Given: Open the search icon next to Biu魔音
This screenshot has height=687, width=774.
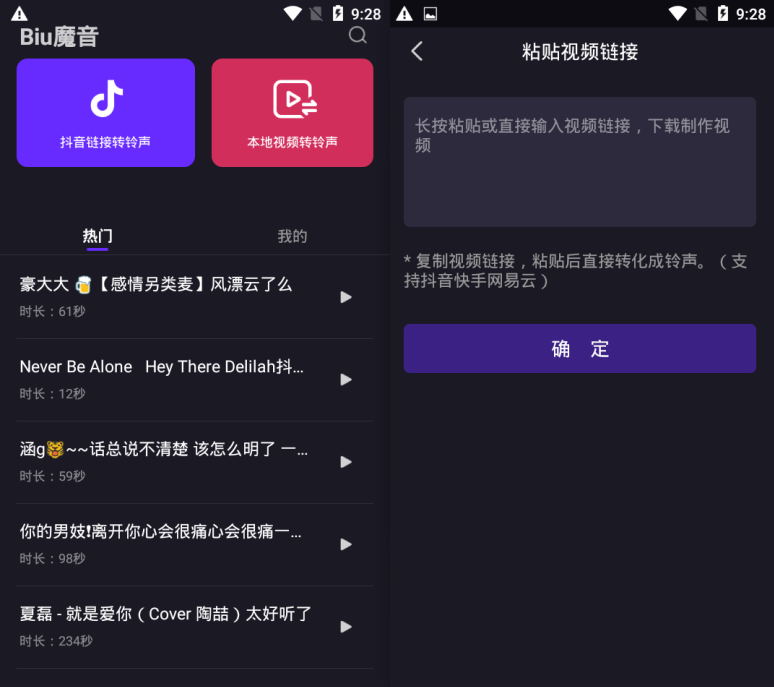Looking at the screenshot, I should click(x=357, y=36).
